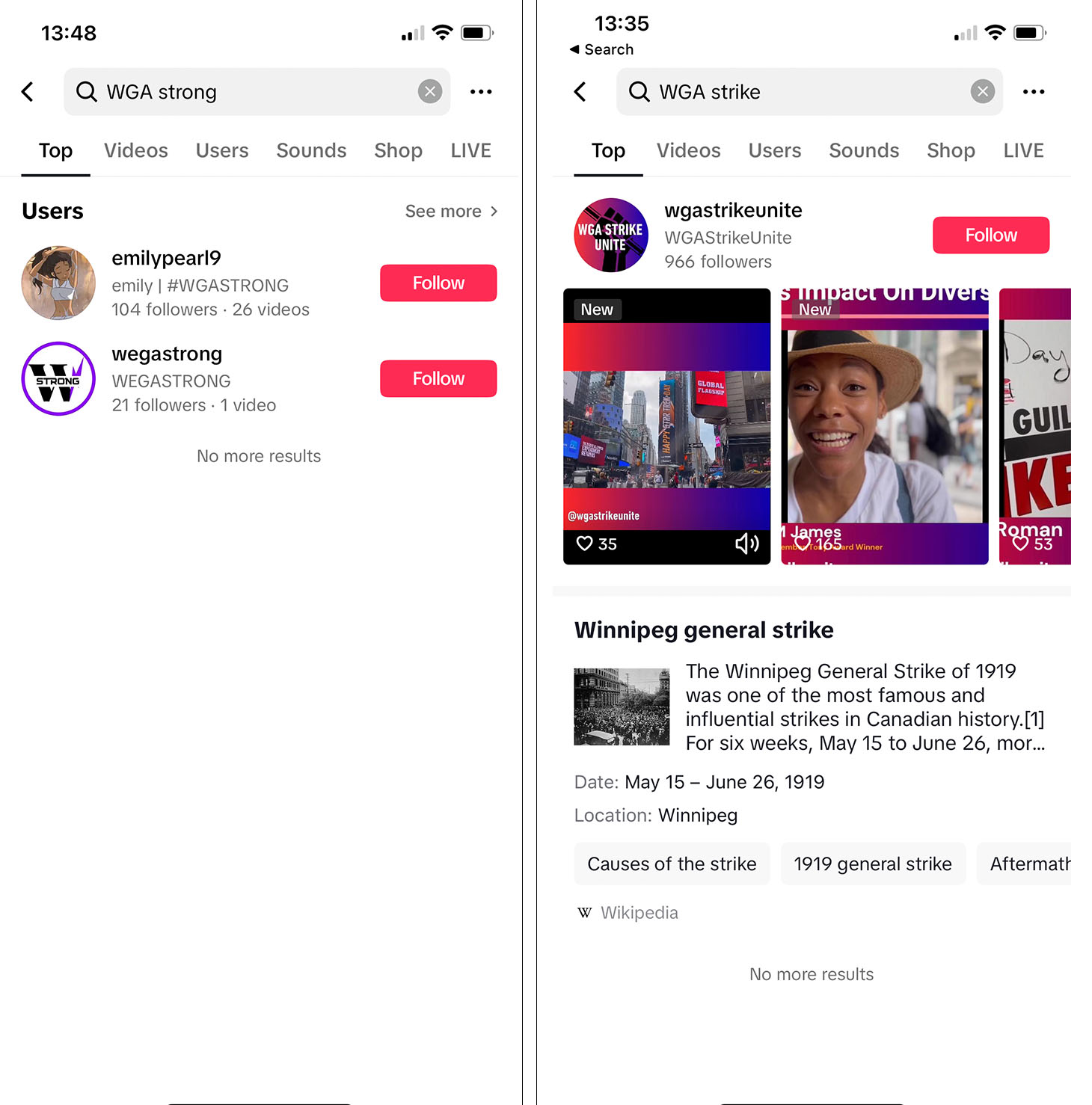
Task: Open overflow menu beside WGA strike search
Action: (1033, 92)
